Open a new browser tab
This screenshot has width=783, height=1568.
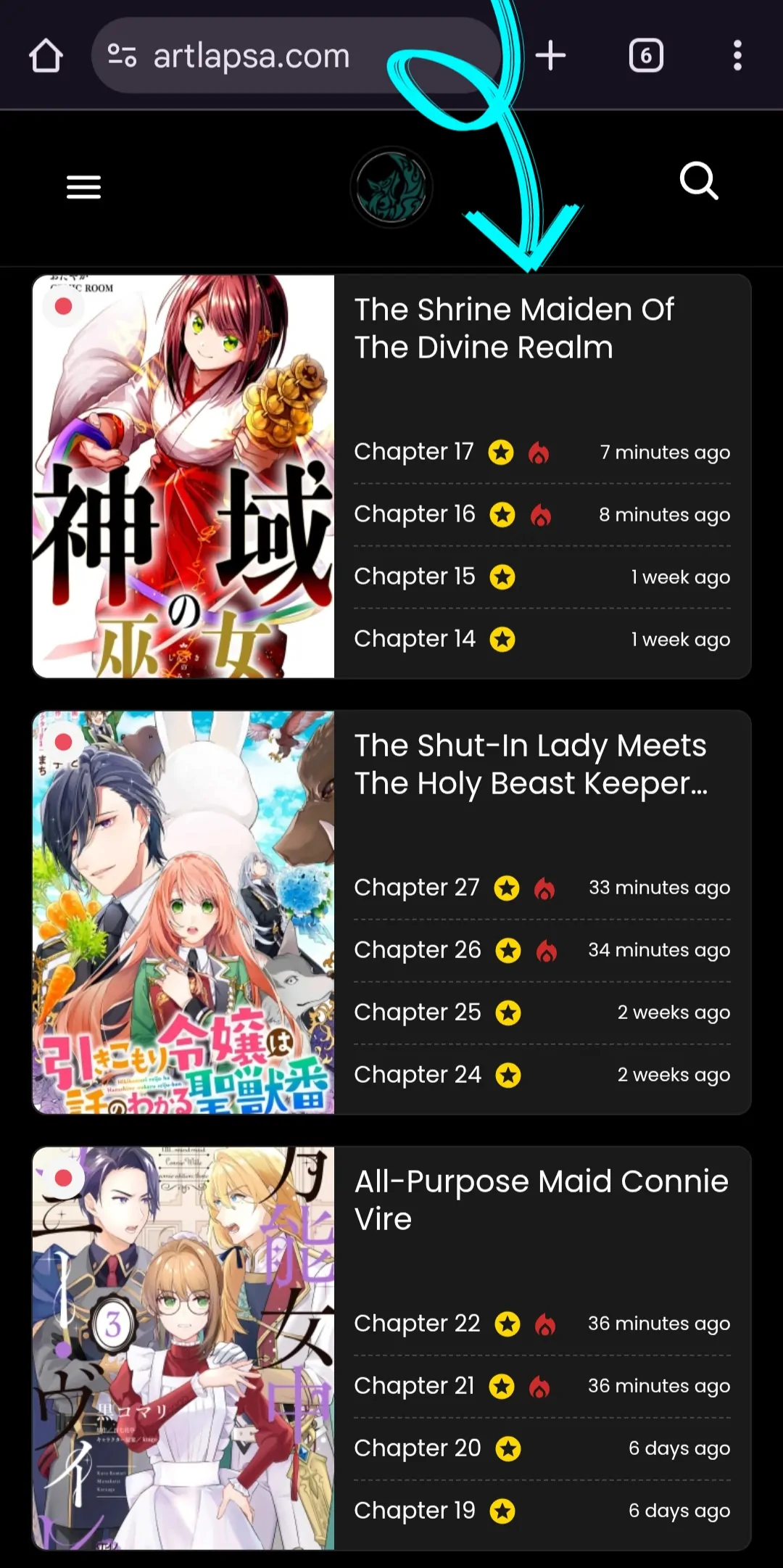[550, 56]
